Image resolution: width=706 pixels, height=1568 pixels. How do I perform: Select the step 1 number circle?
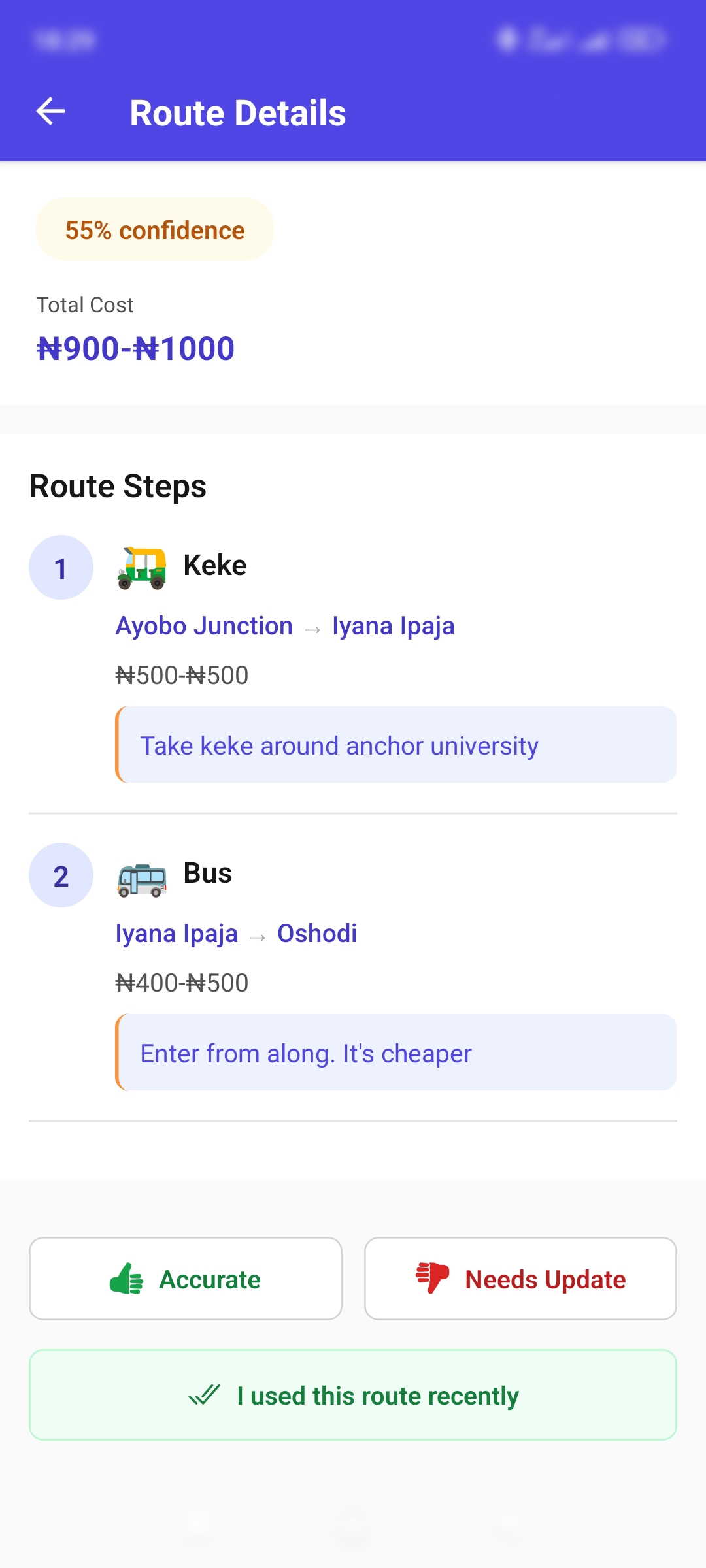(x=61, y=567)
